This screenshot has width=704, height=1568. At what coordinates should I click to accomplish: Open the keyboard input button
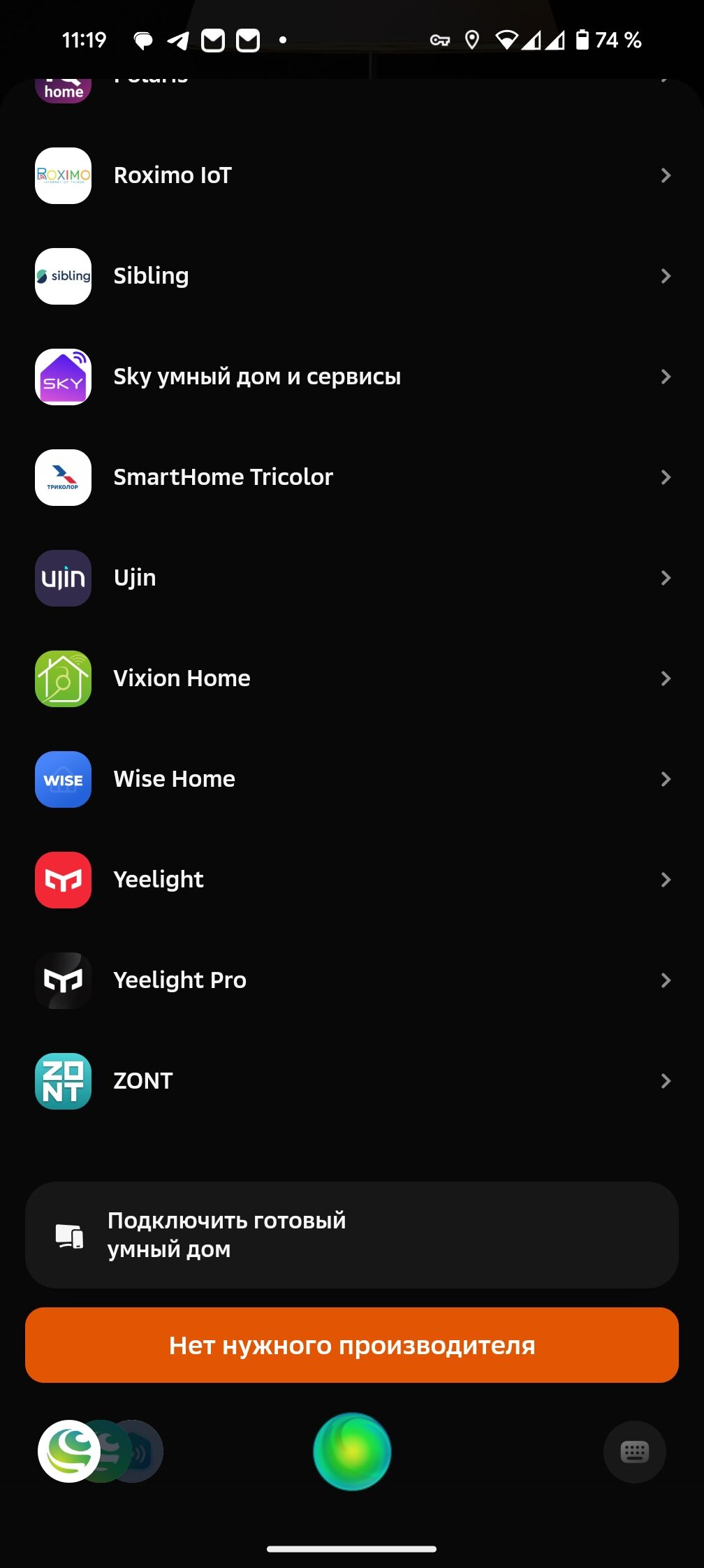(x=634, y=1452)
